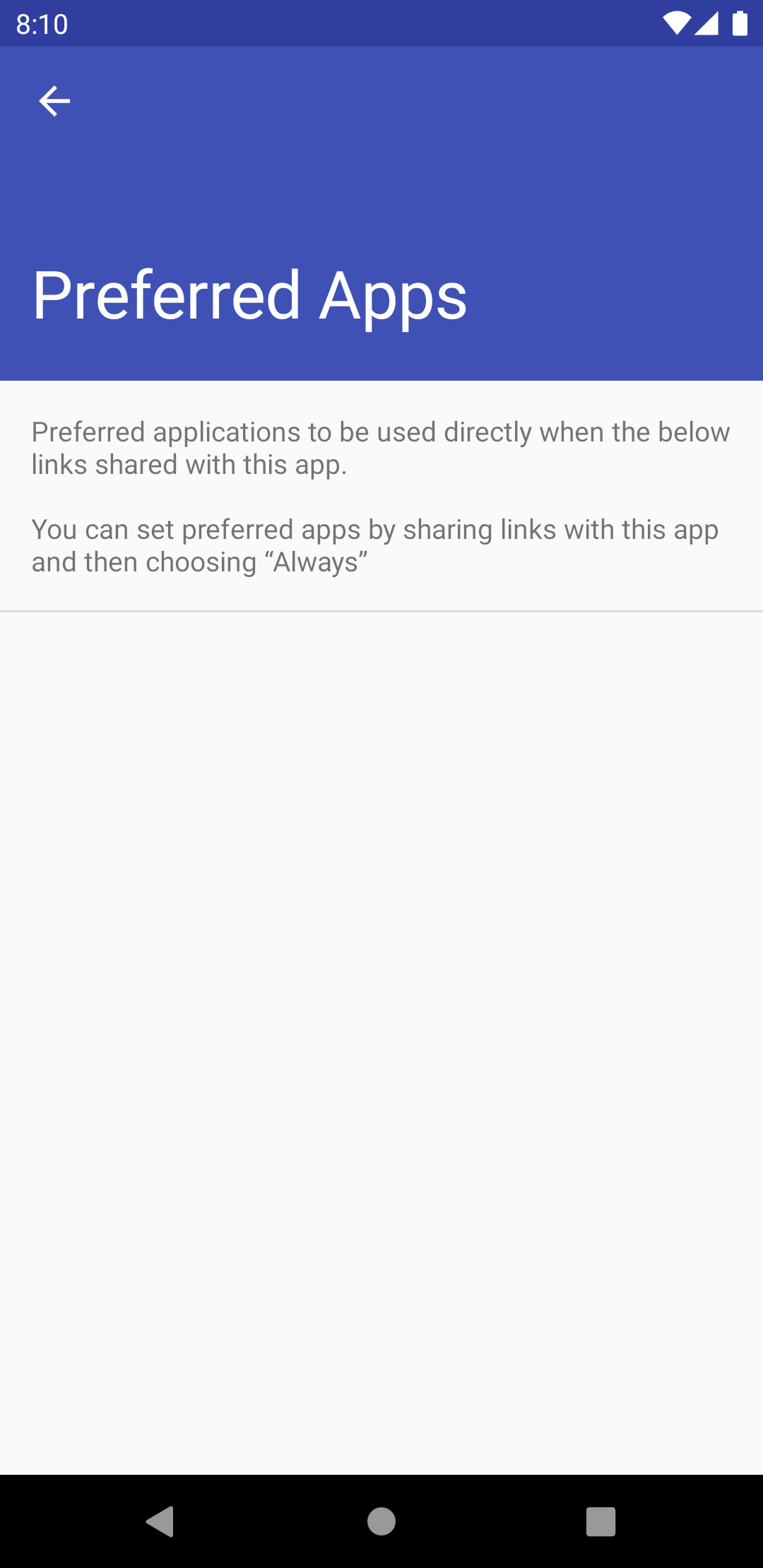The image size is (763, 1568).
Task: Tap the system back button
Action: click(x=160, y=1521)
